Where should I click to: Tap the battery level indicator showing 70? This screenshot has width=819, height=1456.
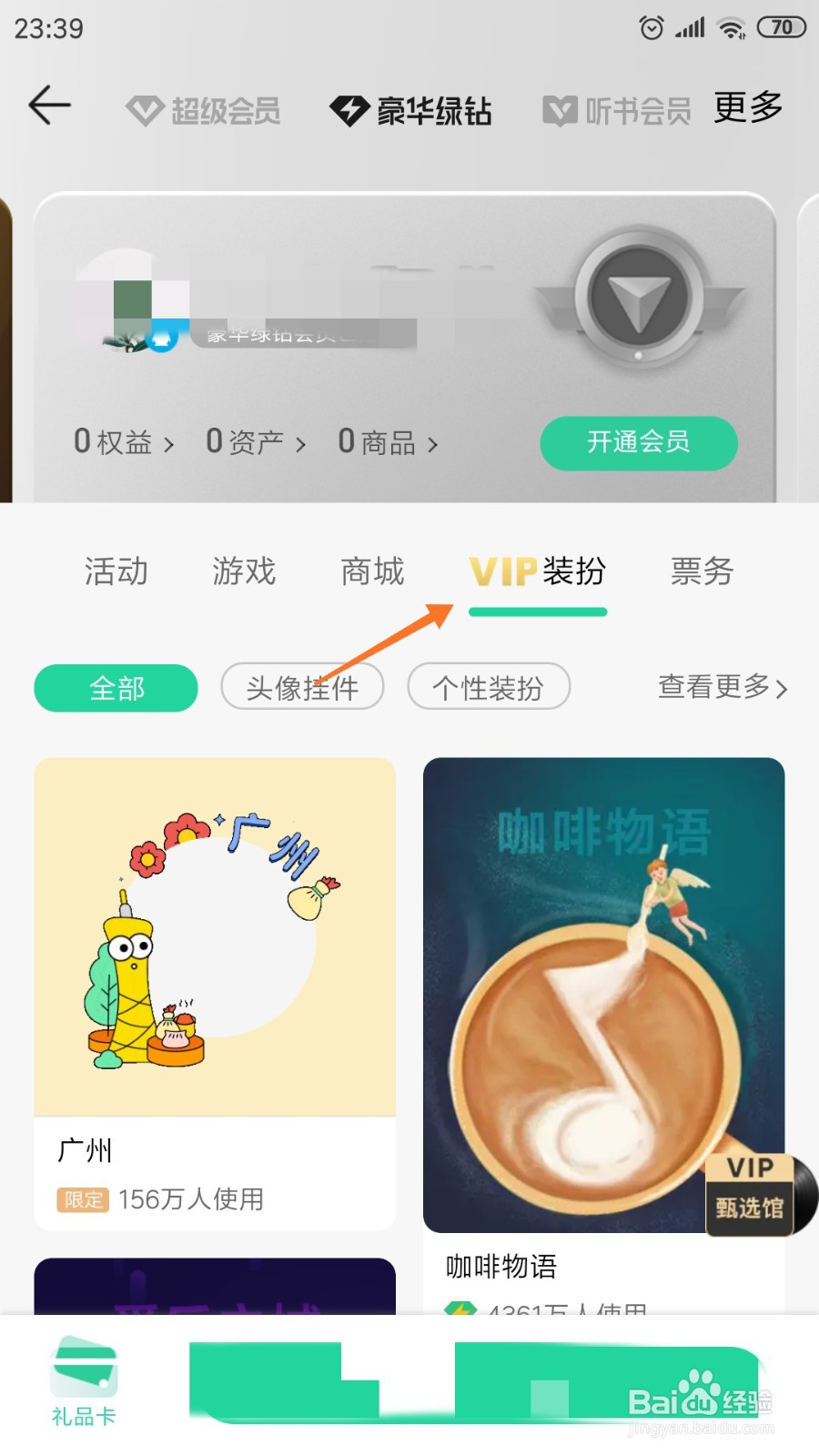780,26
